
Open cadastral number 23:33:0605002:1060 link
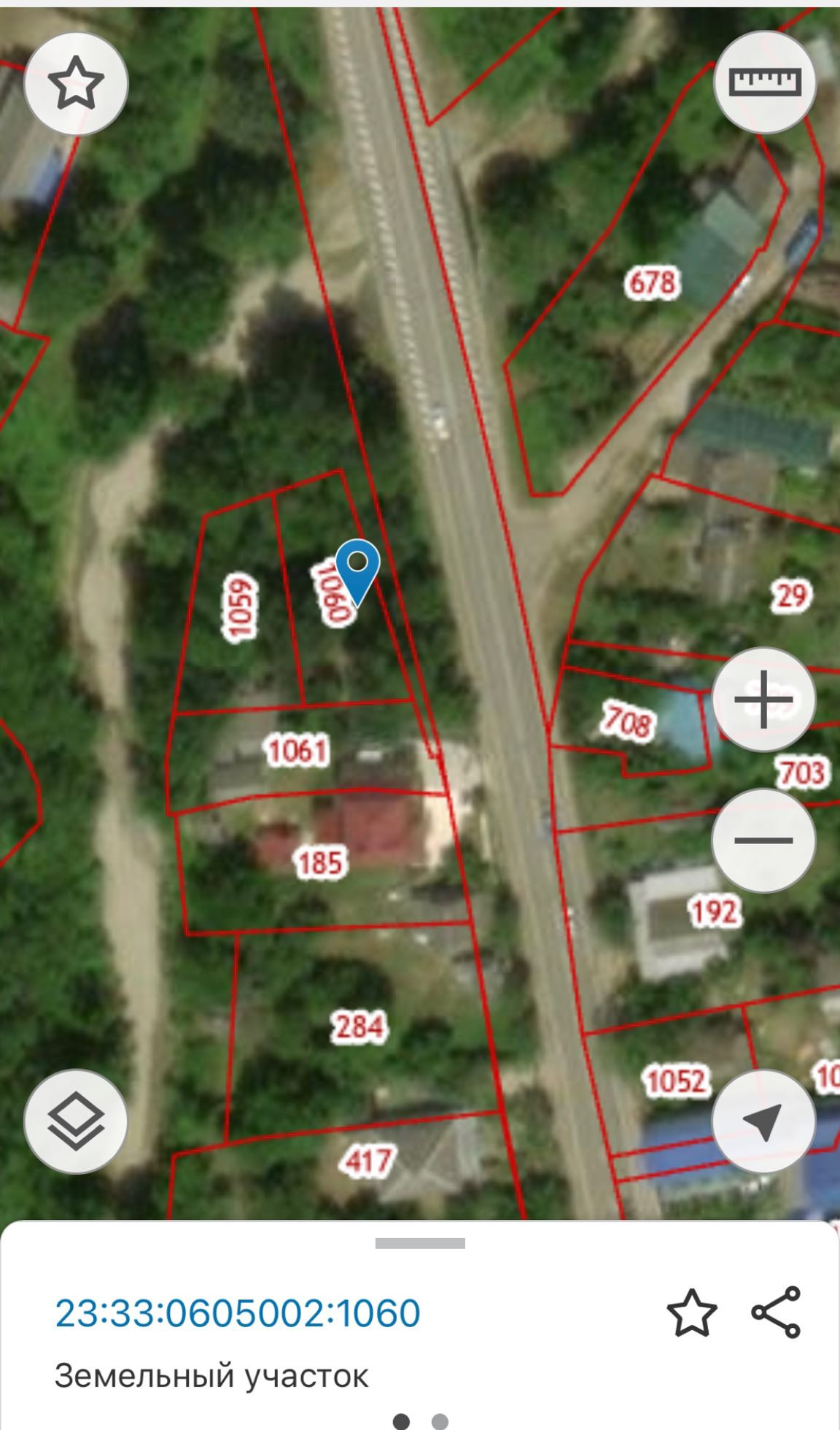pos(238,1313)
